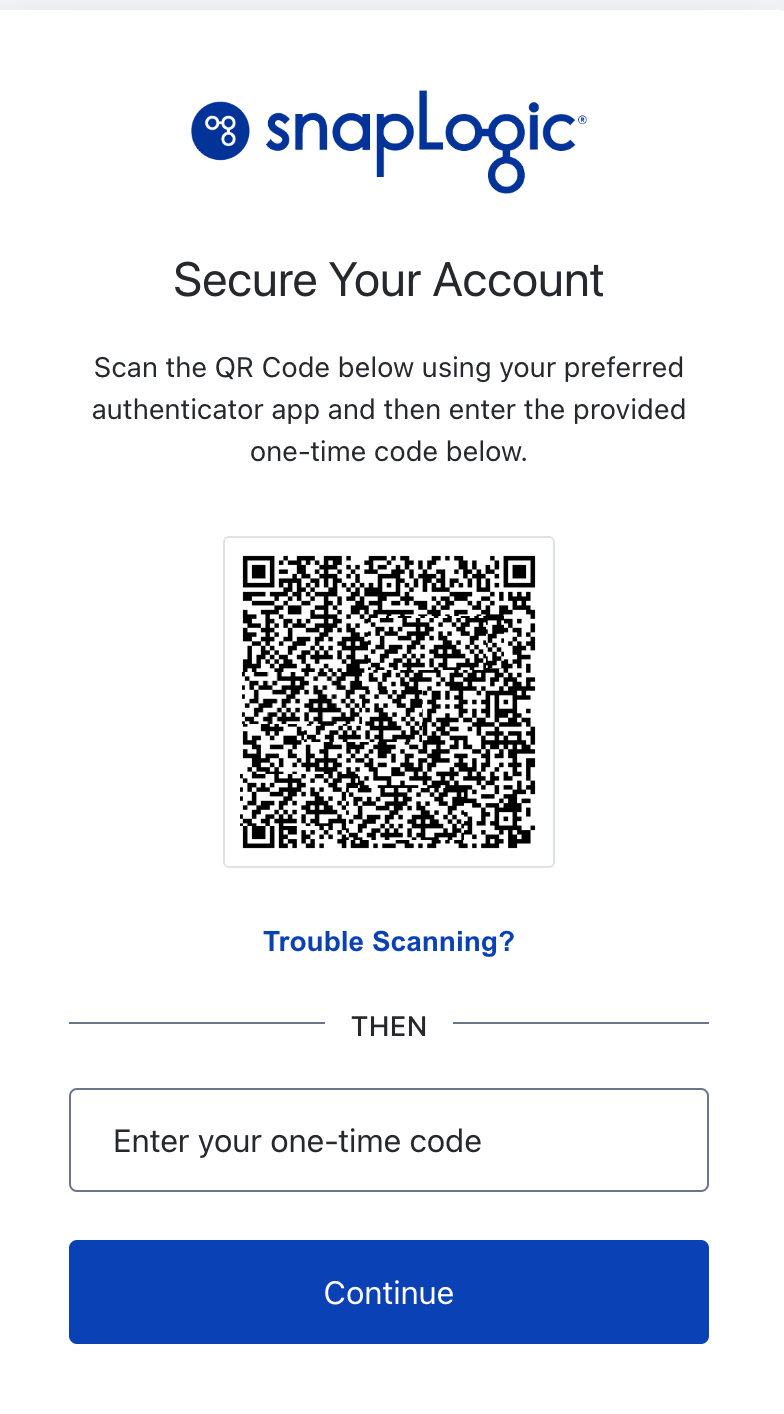Click the top-right finder square of the QR code
This screenshot has height=1414, width=784.
coord(517,573)
